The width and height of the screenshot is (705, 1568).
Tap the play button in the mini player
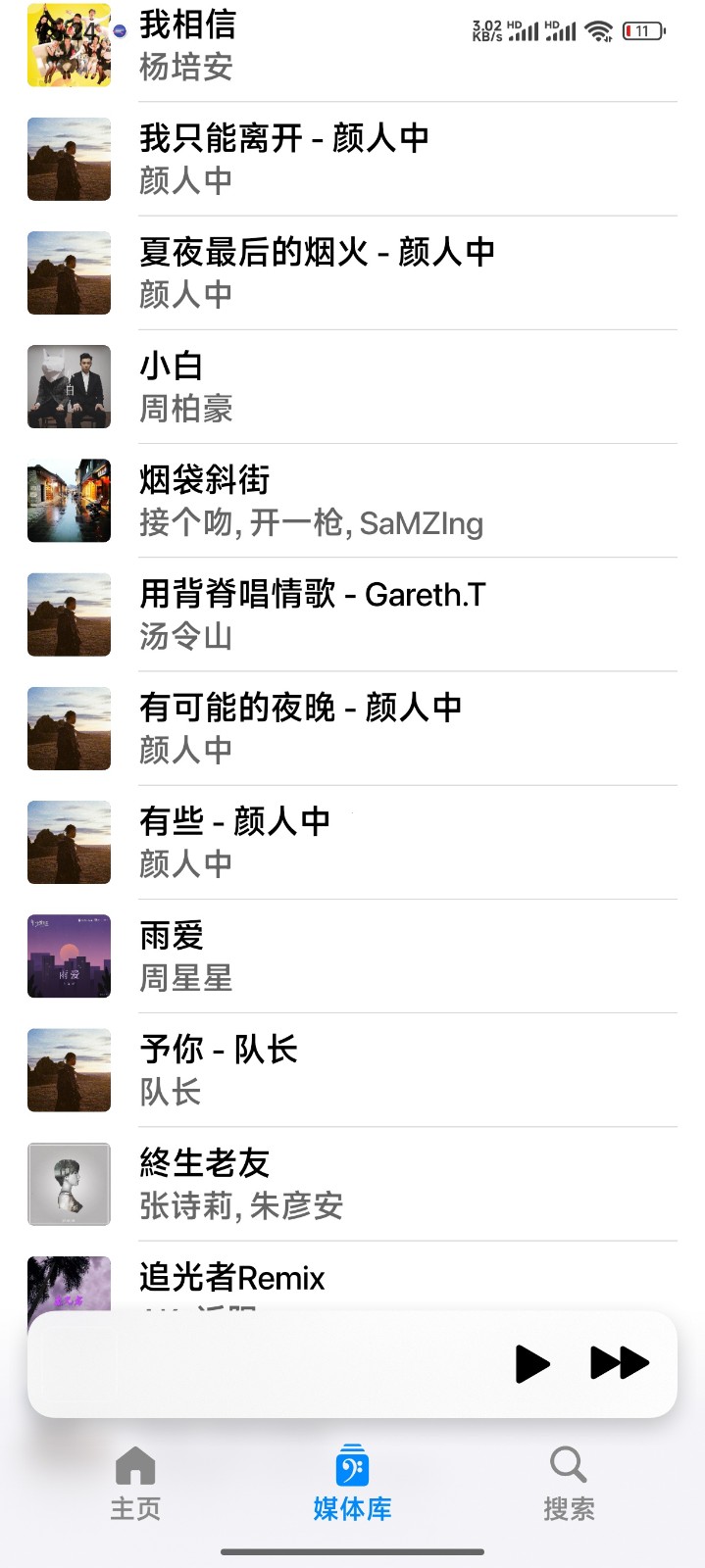[532, 1364]
